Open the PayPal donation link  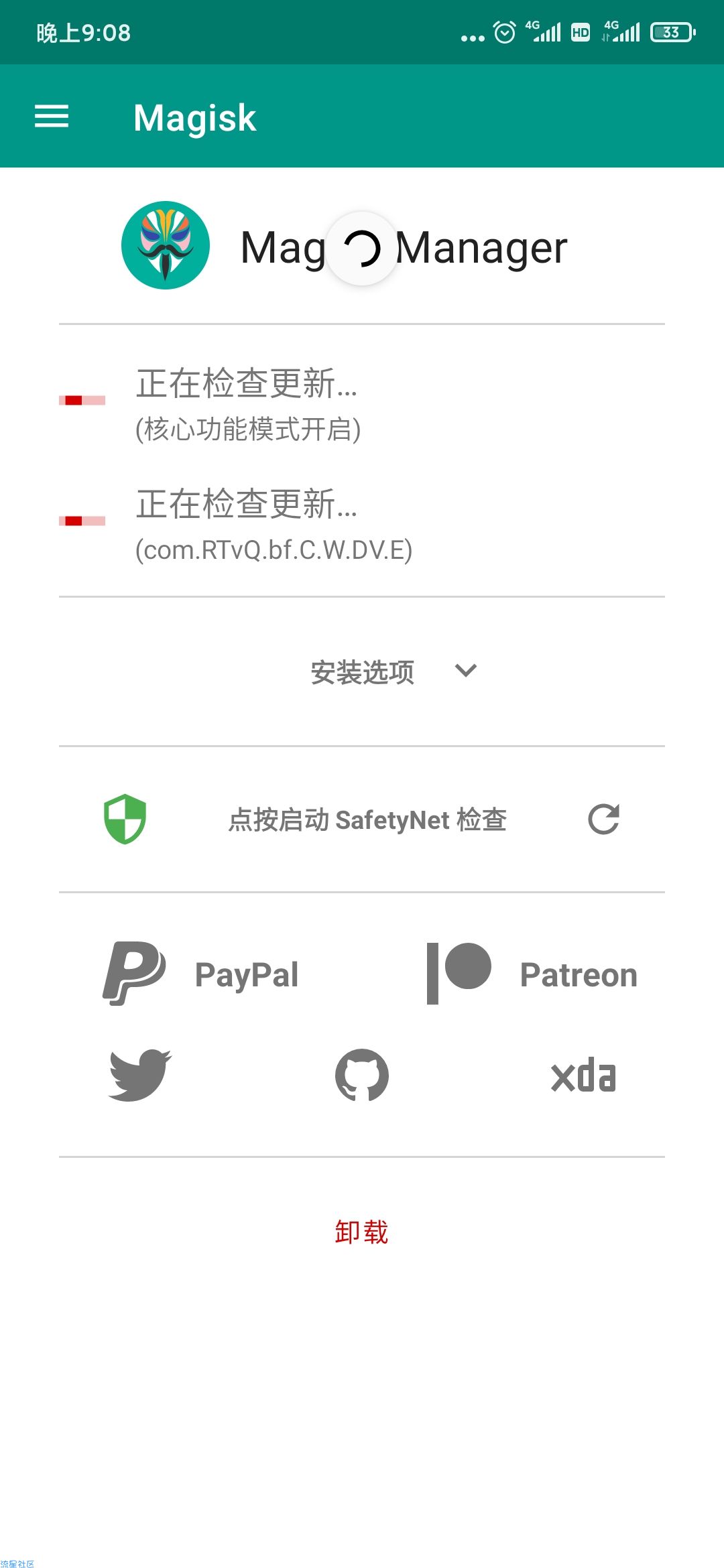pyautogui.click(x=200, y=974)
